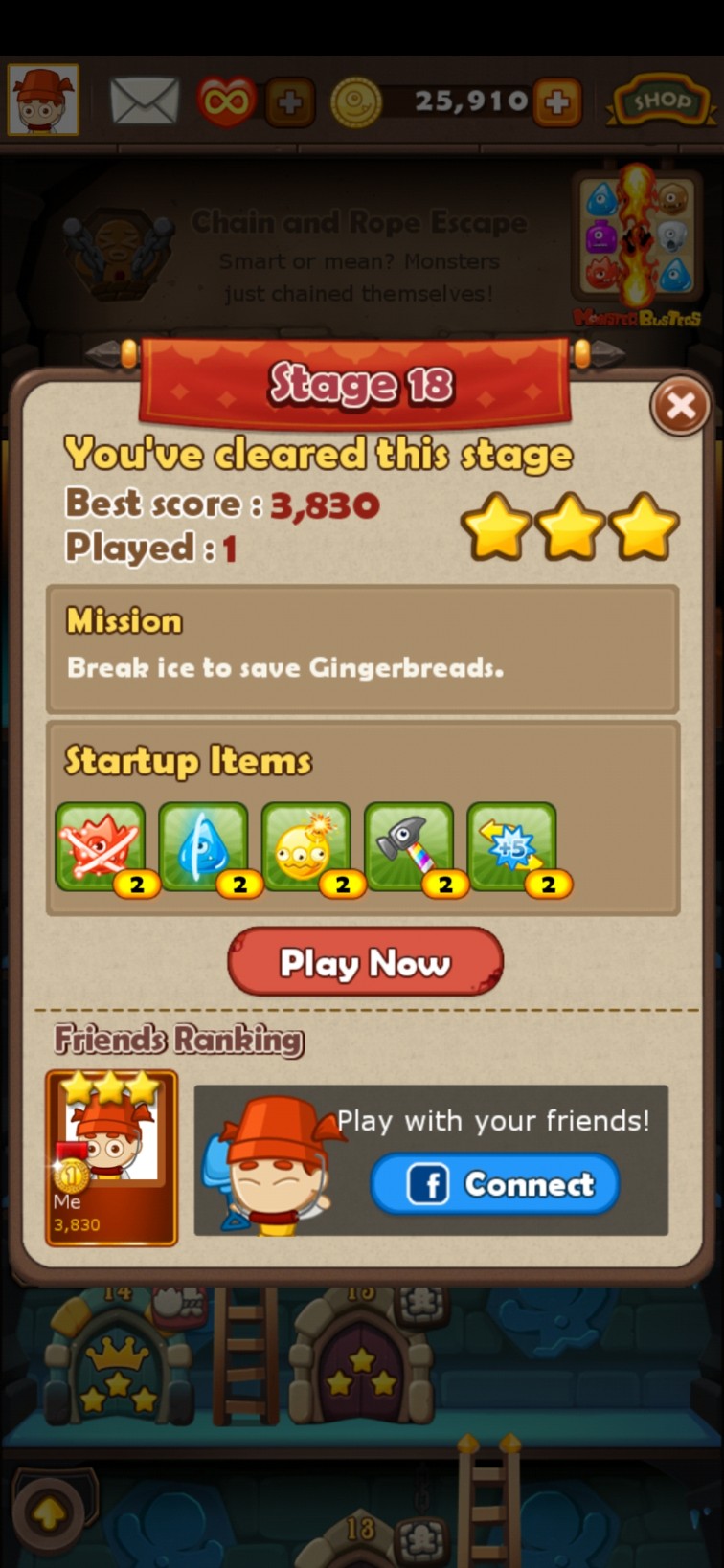Open my ranking card with 3,830 score
This screenshot has height=1568, width=724.
click(111, 1157)
